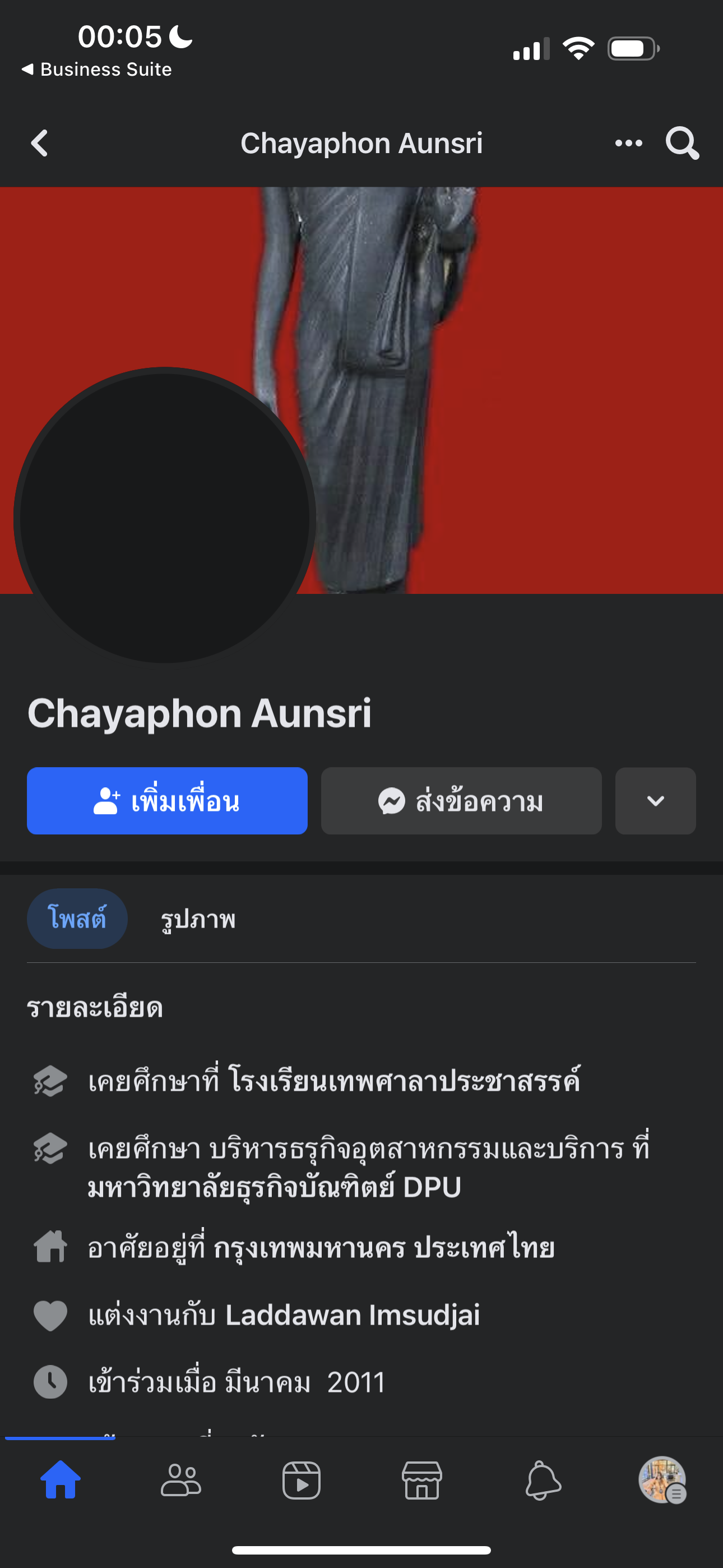Open the menu via profile avatar
The image size is (723, 1568).
point(662,1481)
